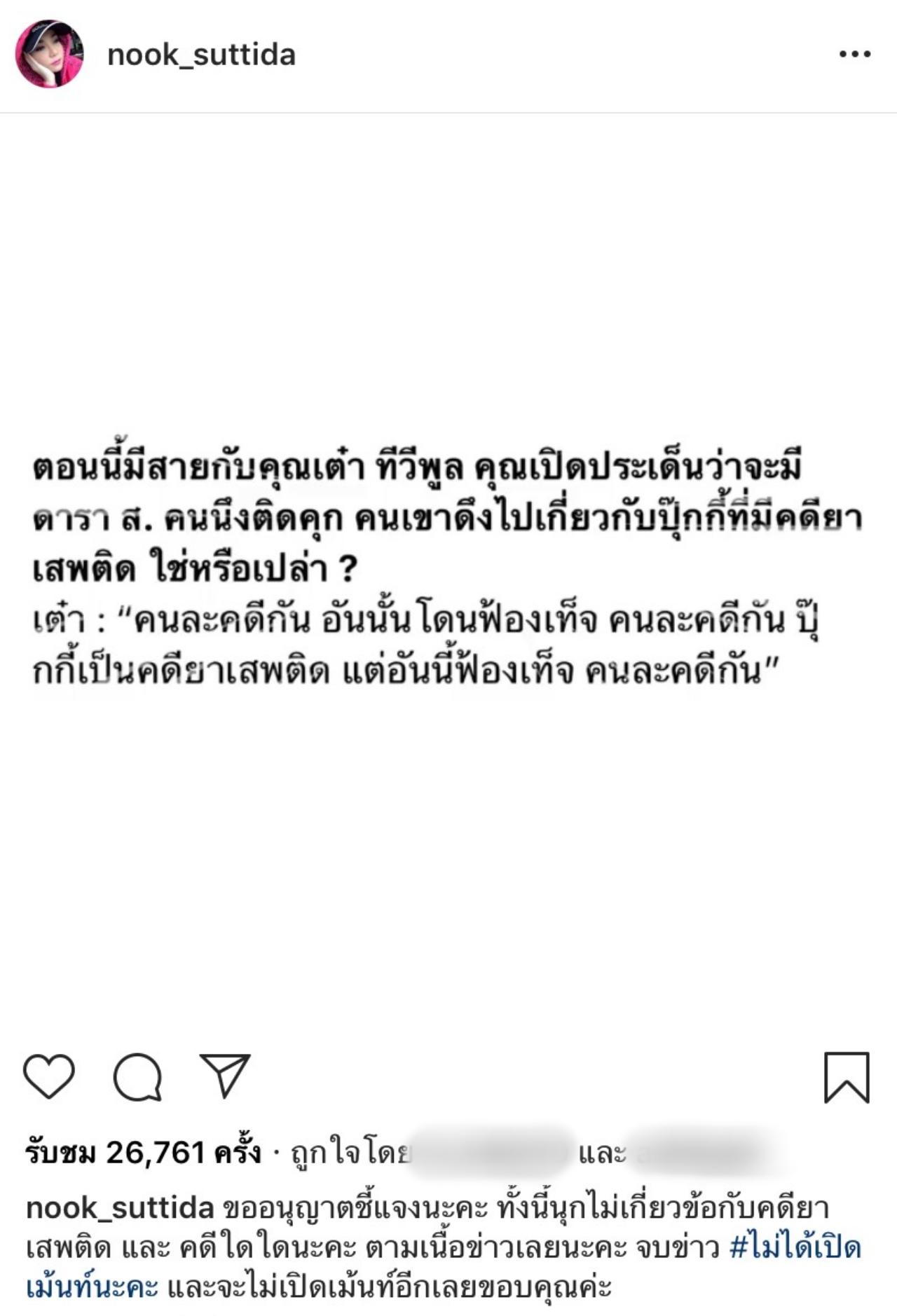897x1316 pixels.
Task: Like this post with the heart icon
Action: coord(49,1076)
